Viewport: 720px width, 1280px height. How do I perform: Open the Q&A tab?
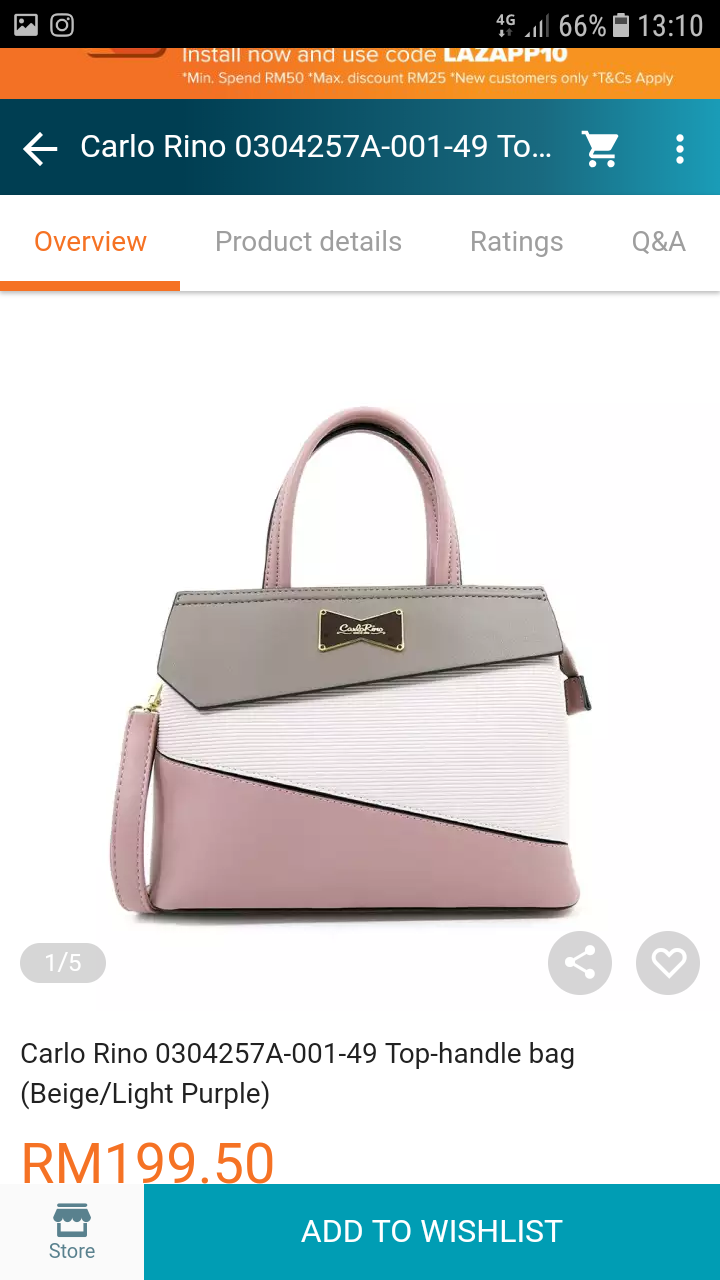(658, 242)
